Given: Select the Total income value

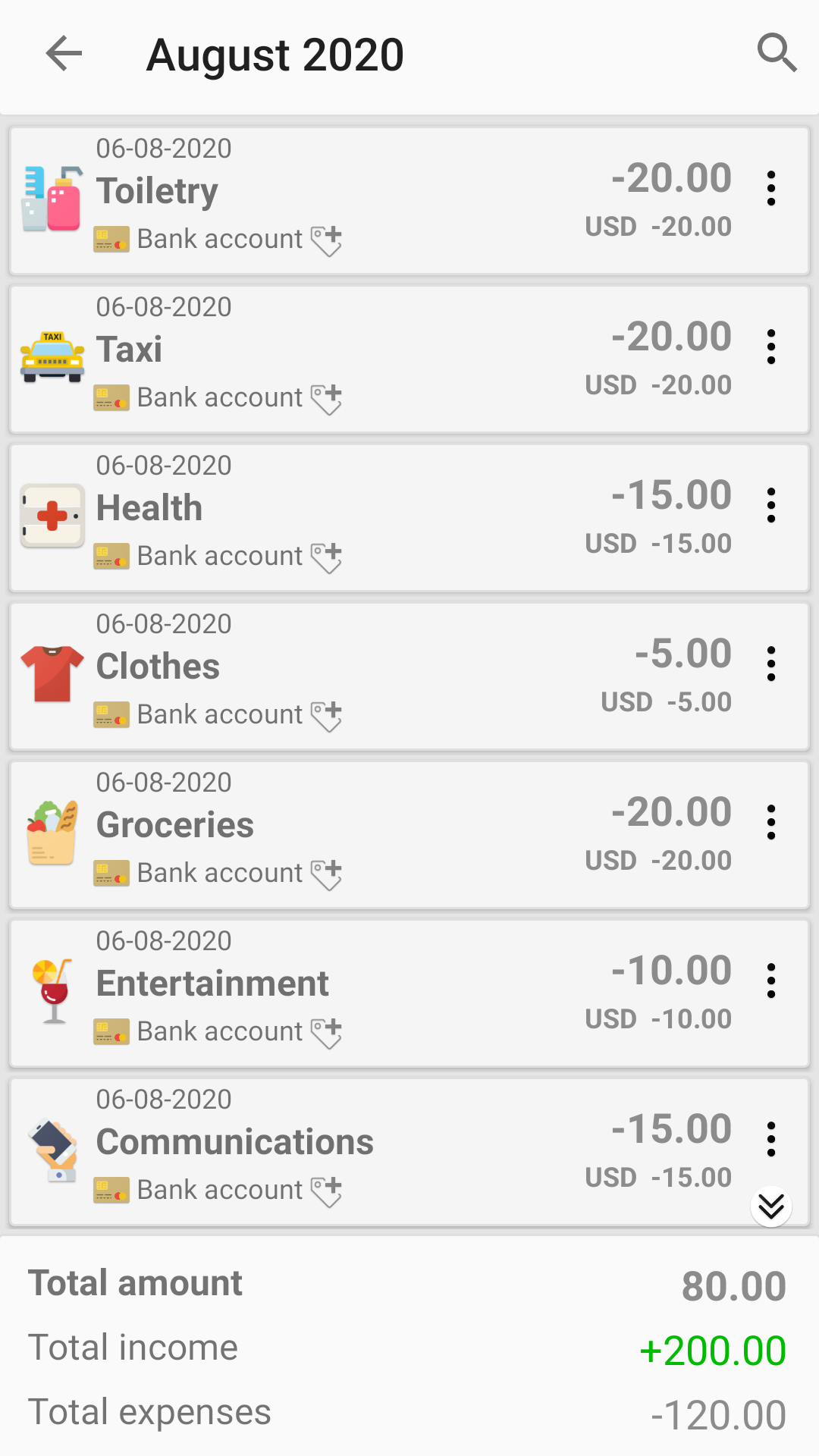Looking at the screenshot, I should (714, 1347).
